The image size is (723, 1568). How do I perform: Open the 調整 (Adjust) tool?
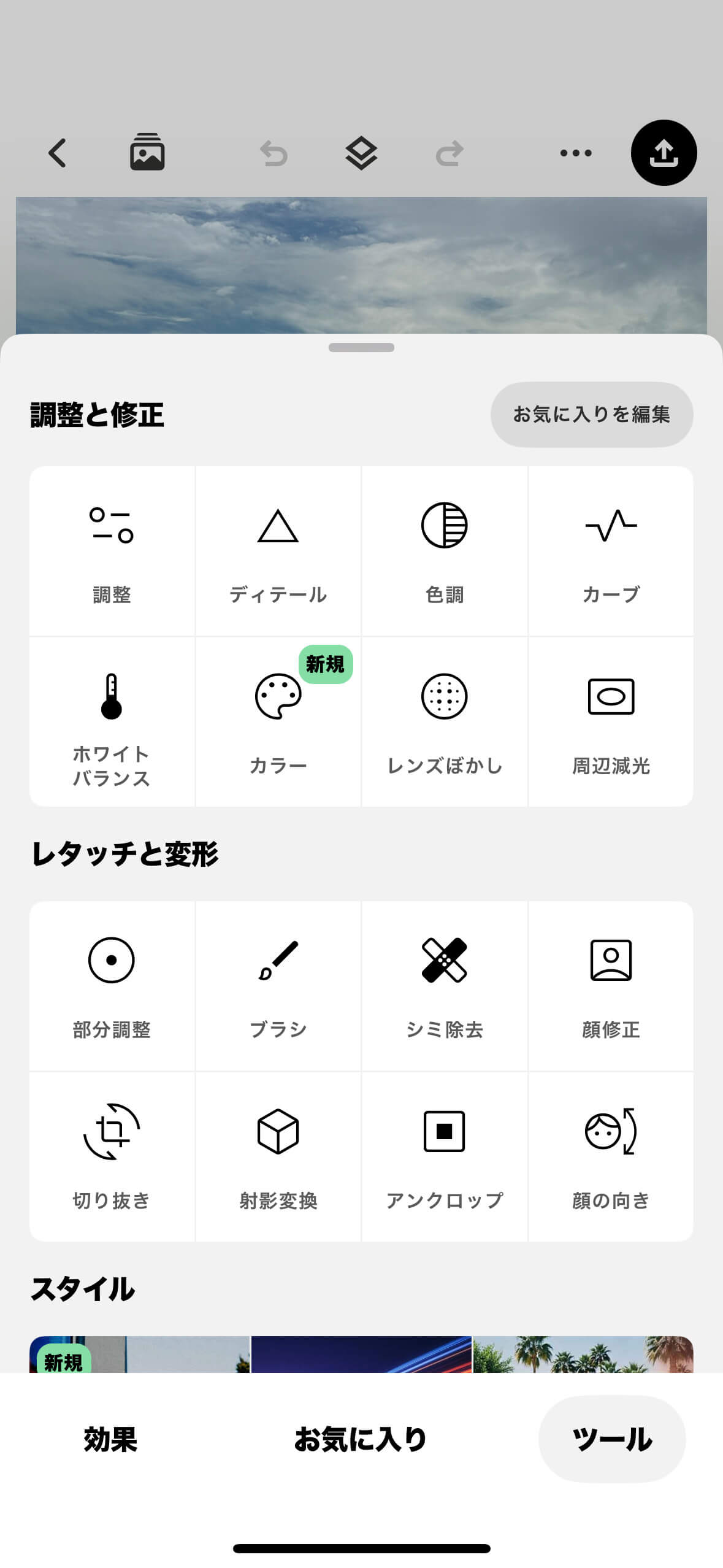click(112, 552)
